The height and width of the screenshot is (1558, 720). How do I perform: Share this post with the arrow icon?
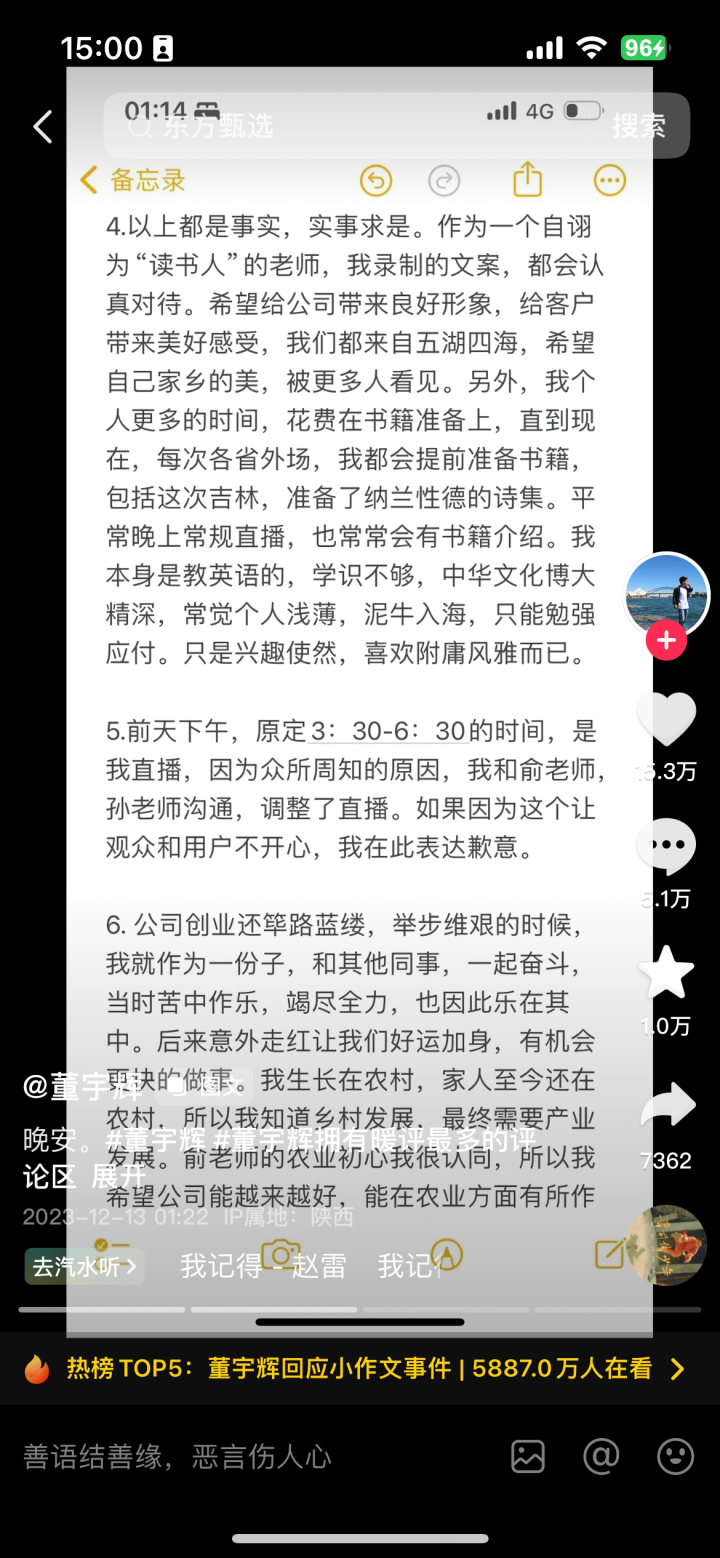click(666, 1106)
